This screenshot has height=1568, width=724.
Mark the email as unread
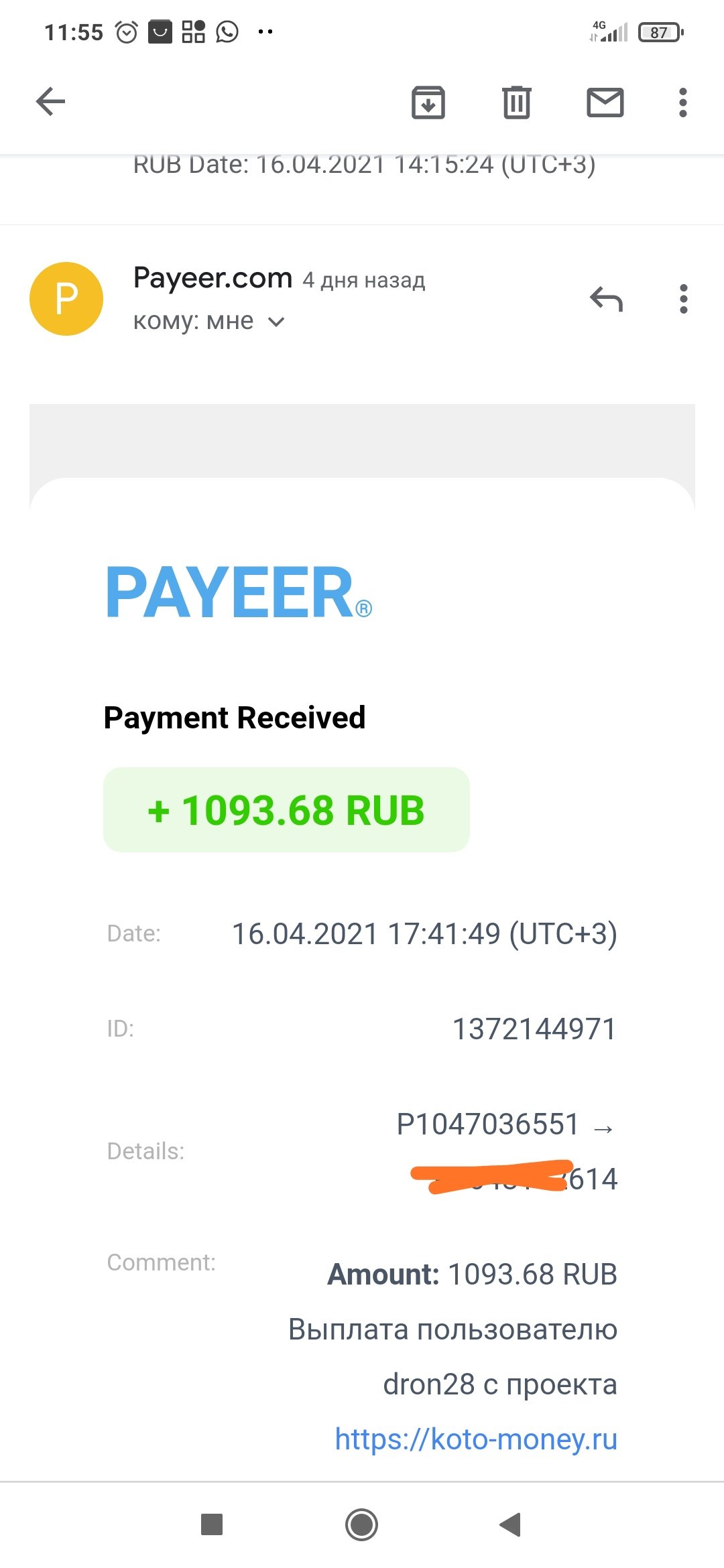point(605,103)
